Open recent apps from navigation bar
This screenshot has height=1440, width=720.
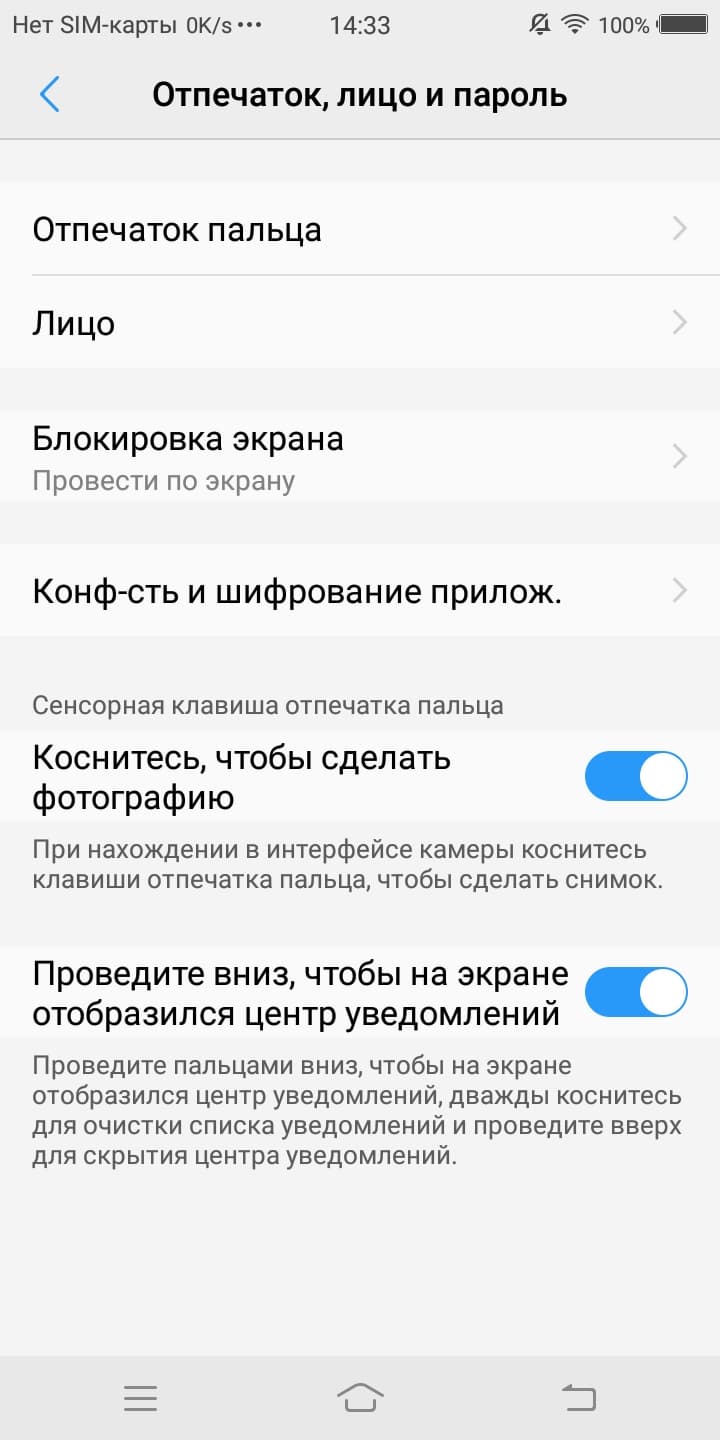coord(140,1397)
